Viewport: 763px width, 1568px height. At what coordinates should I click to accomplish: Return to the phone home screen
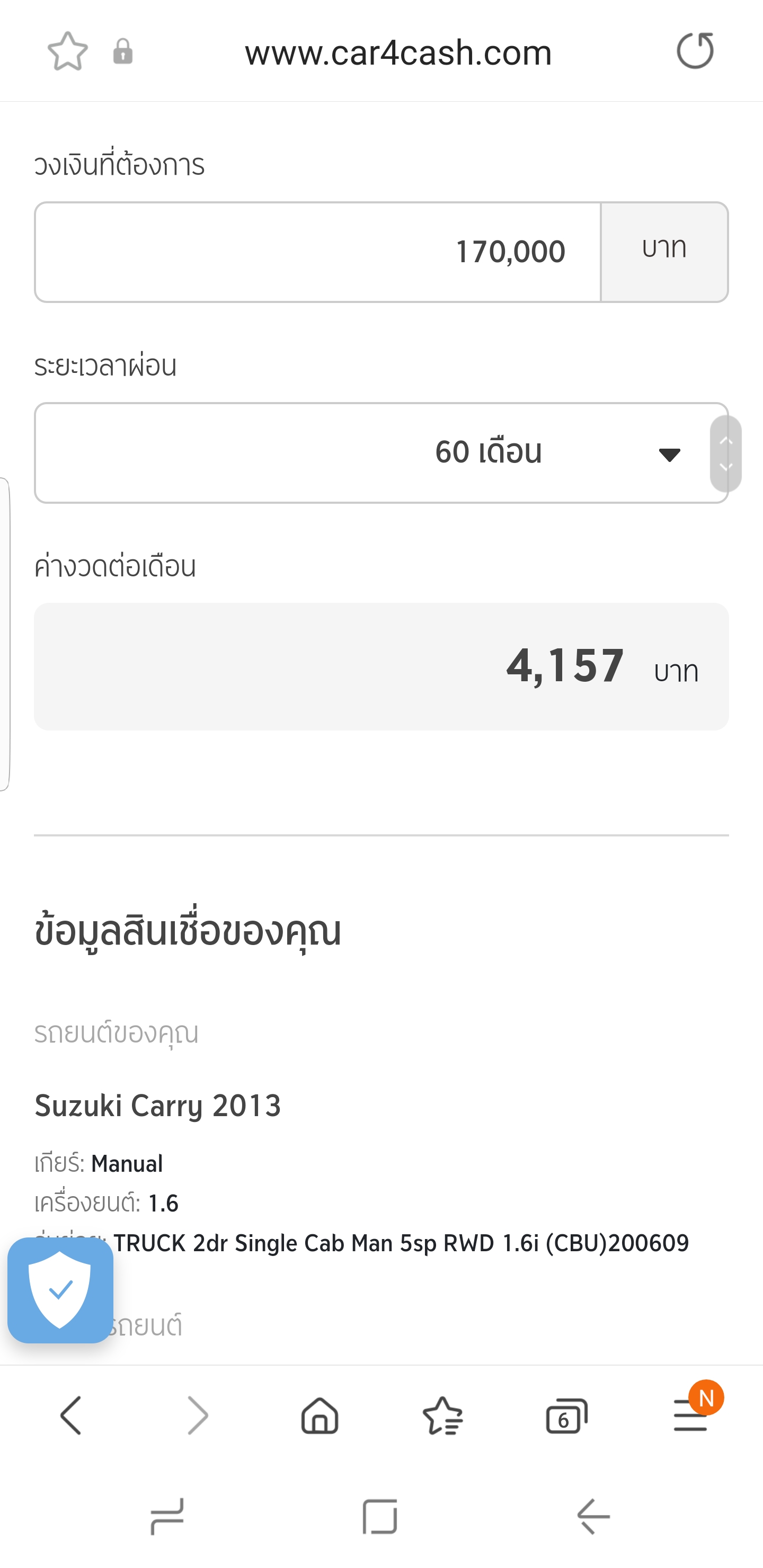pos(380,1516)
